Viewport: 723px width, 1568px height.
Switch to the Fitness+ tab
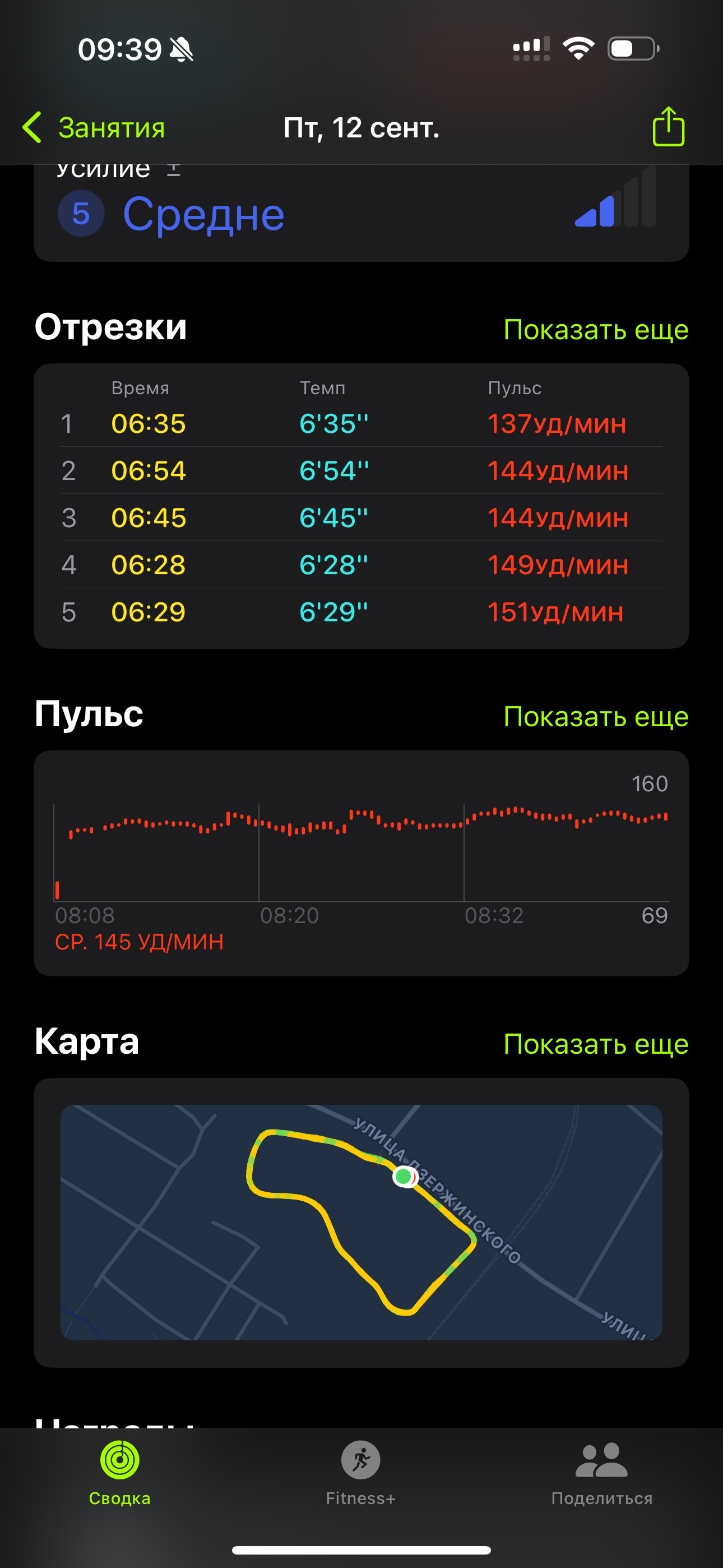tap(361, 1473)
